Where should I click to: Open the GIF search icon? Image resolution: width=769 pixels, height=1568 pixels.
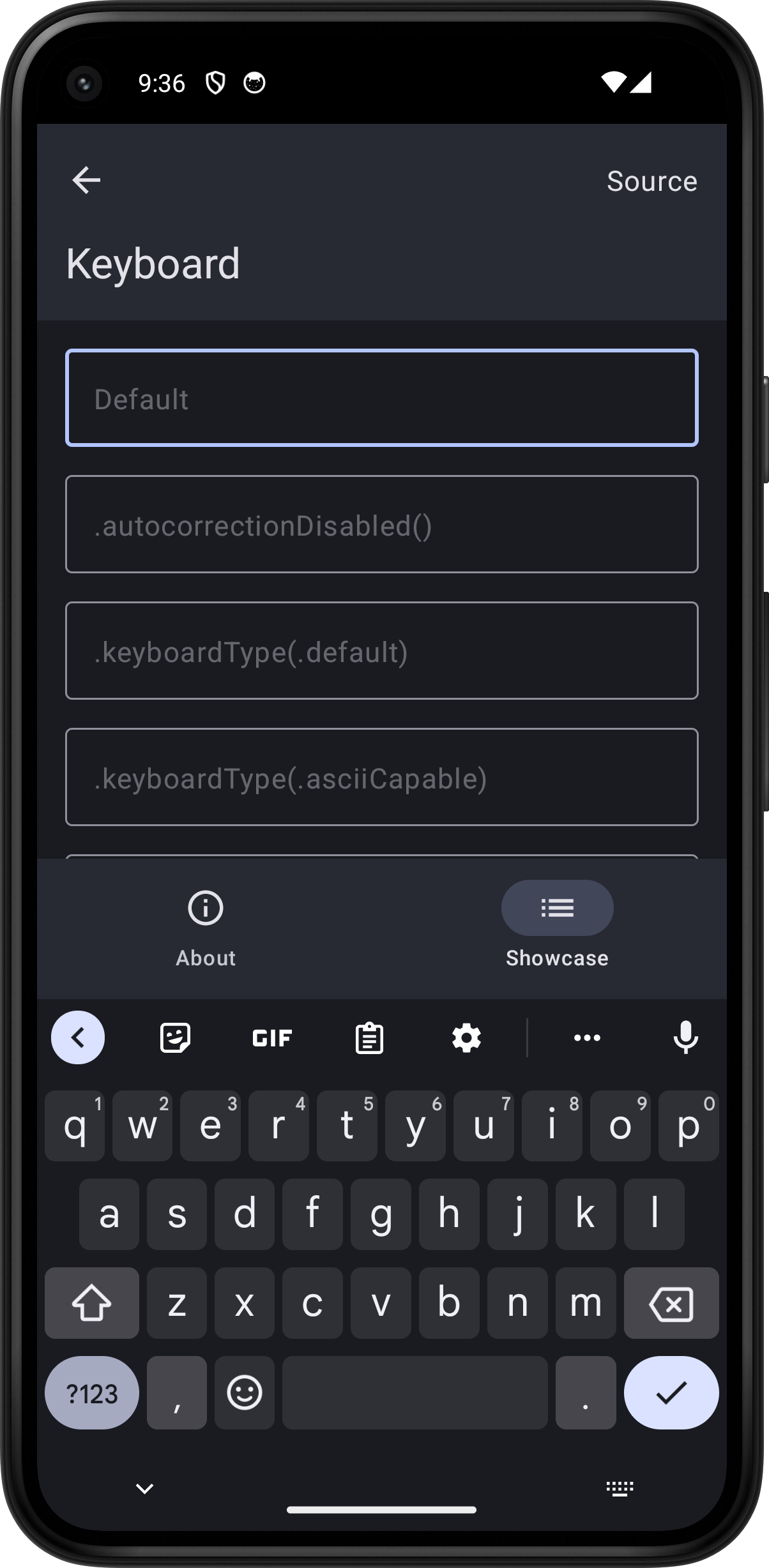tap(271, 1037)
